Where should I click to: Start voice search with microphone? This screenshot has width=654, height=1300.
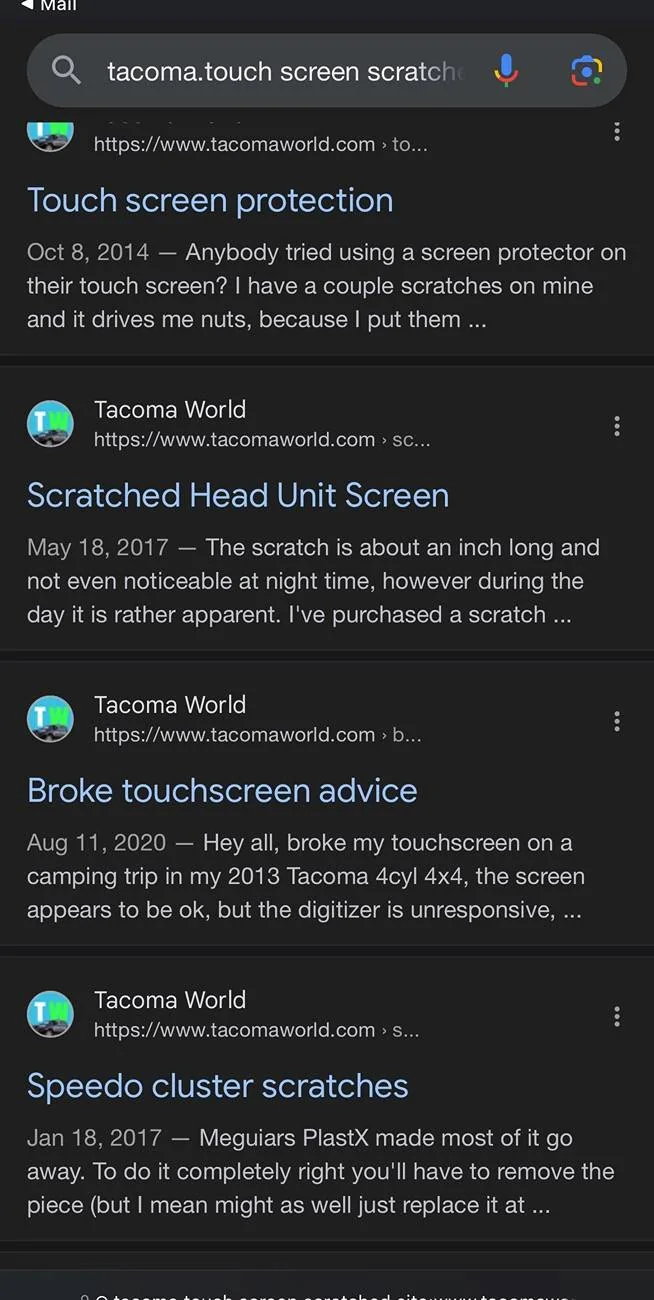[x=507, y=70]
